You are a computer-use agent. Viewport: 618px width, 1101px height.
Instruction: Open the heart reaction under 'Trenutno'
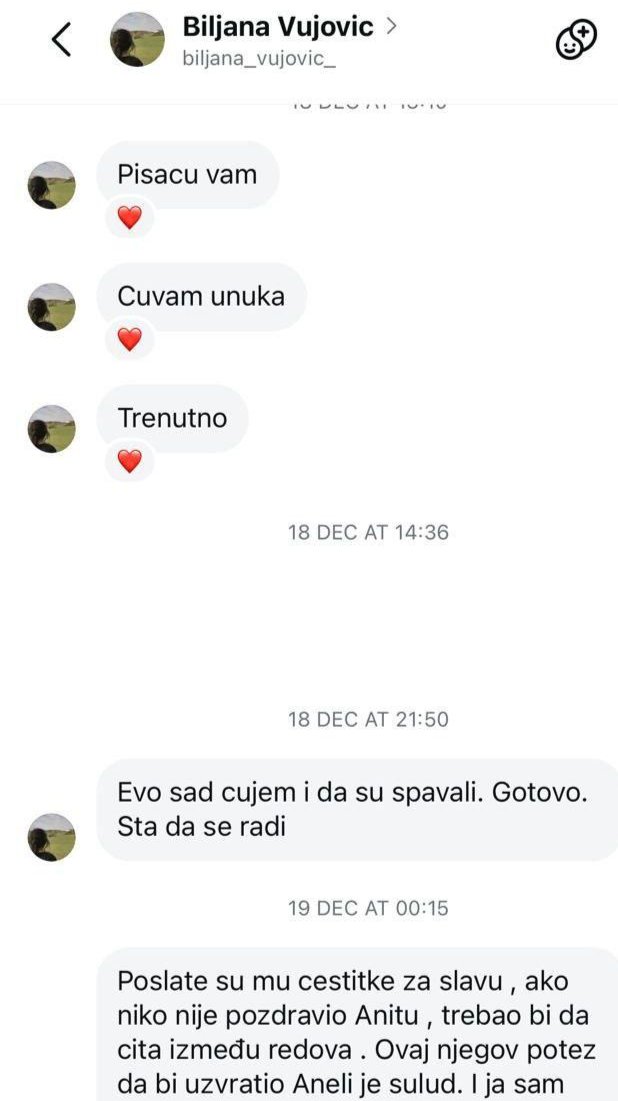129,461
